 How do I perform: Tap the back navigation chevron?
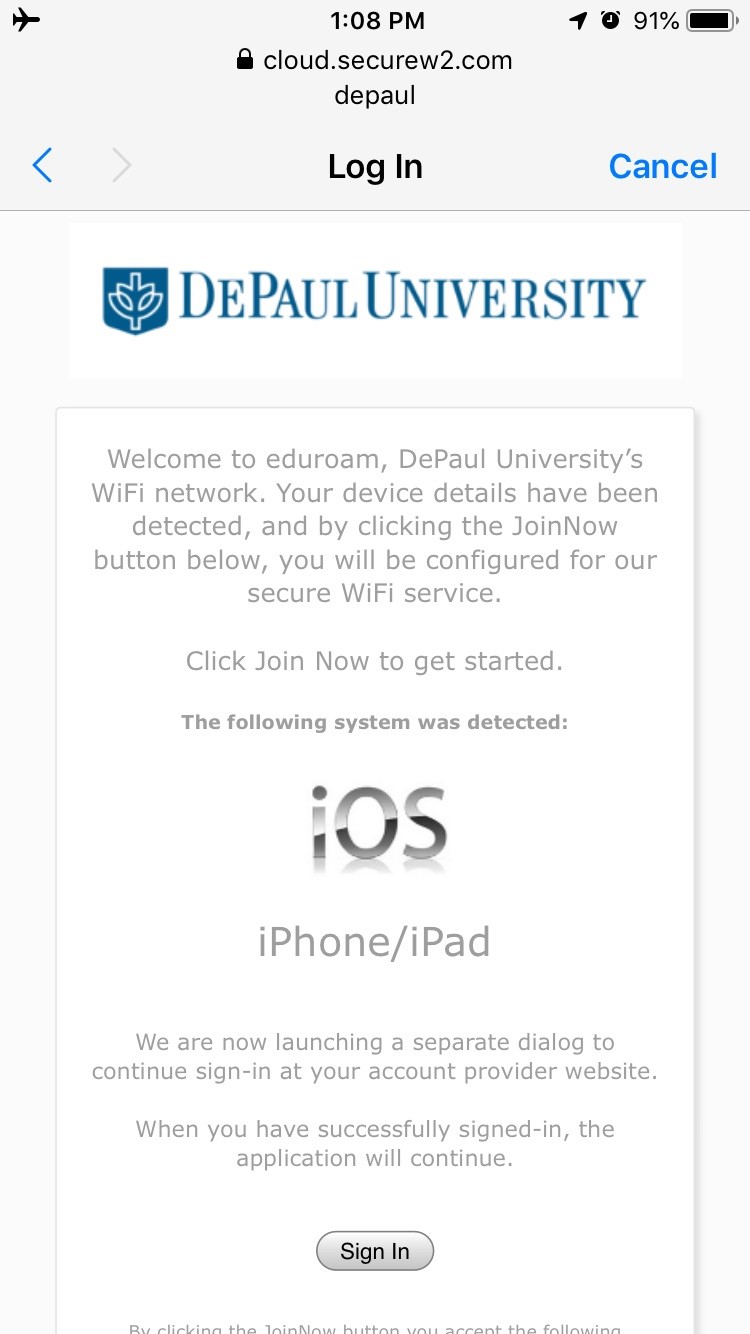(42, 166)
